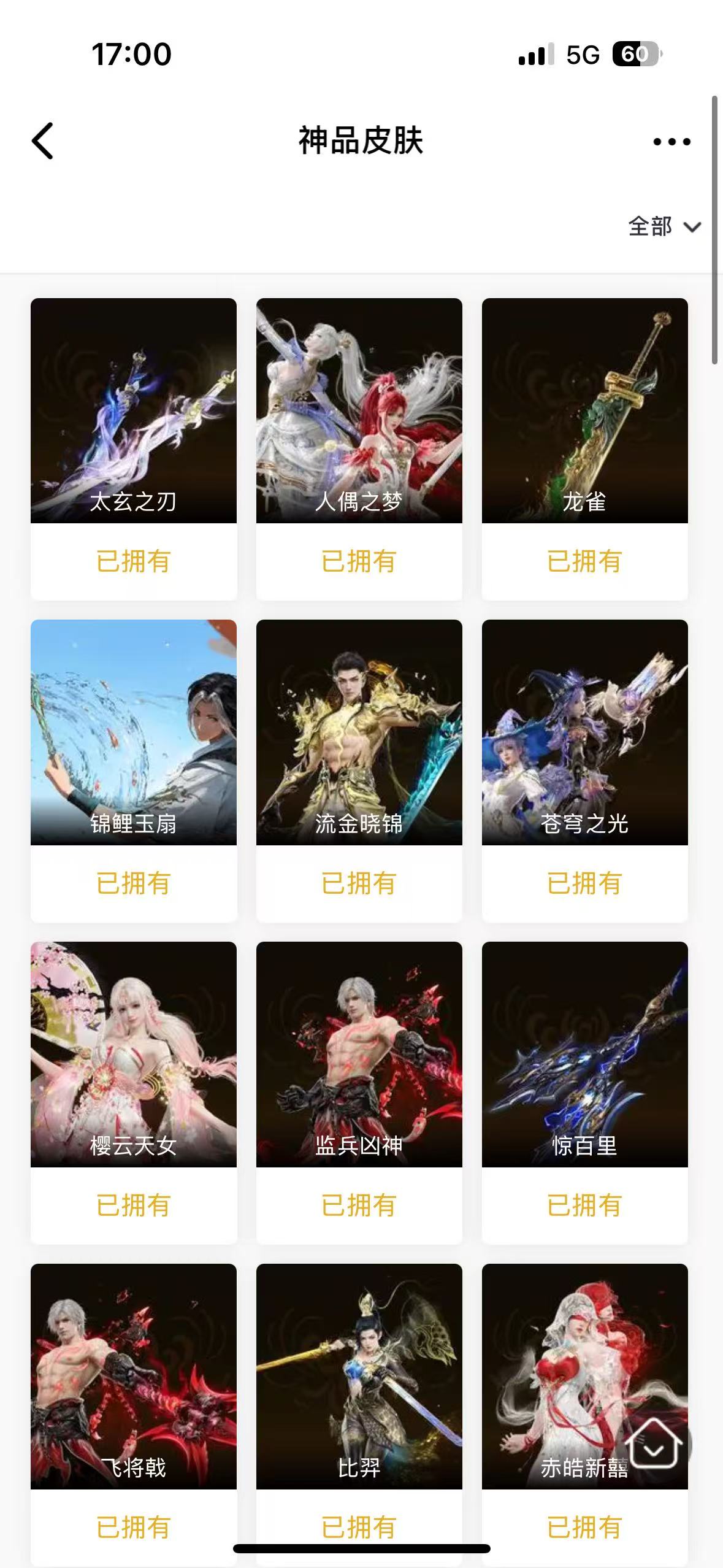This screenshot has width=723, height=1568.
Task: Expand the 全部 filter dropdown
Action: pos(664,227)
